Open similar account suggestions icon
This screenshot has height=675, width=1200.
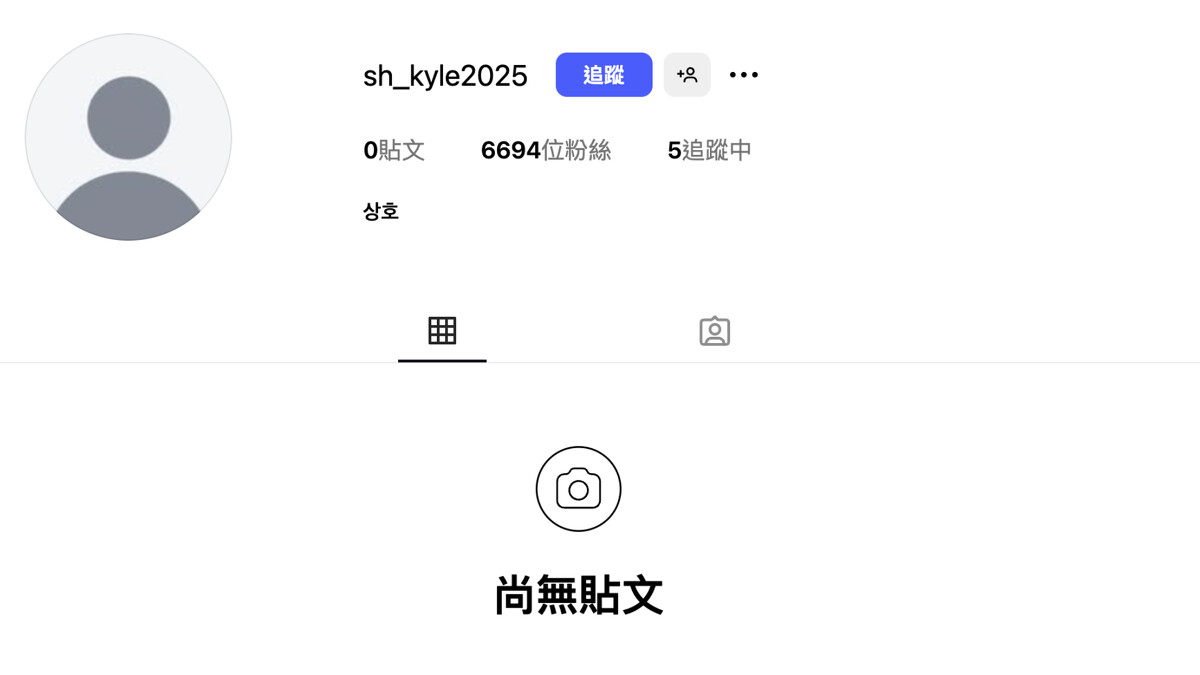pos(687,75)
